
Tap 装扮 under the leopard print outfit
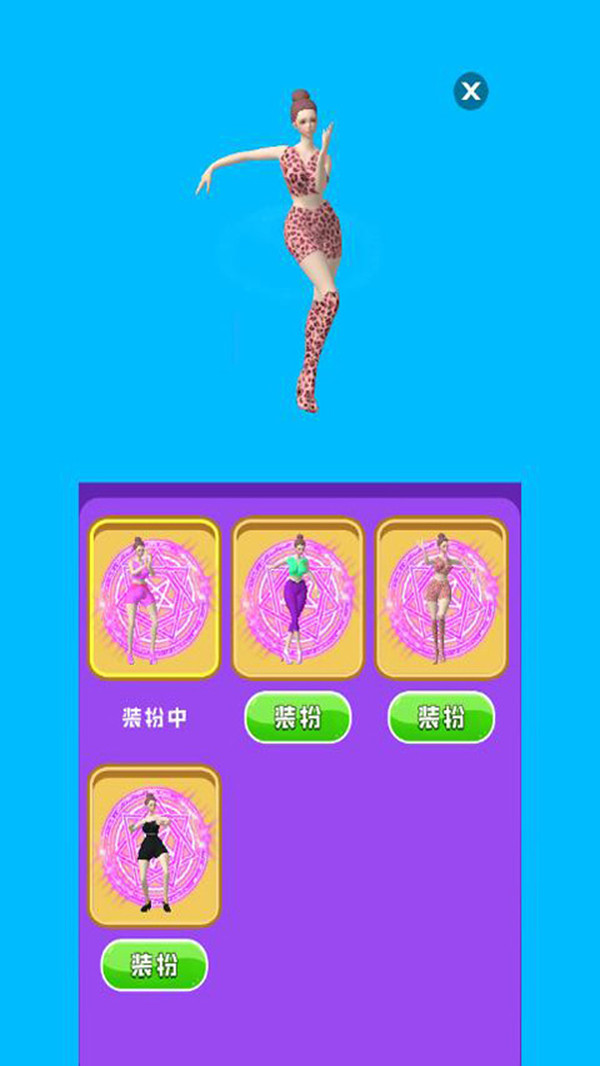pyautogui.click(x=441, y=717)
